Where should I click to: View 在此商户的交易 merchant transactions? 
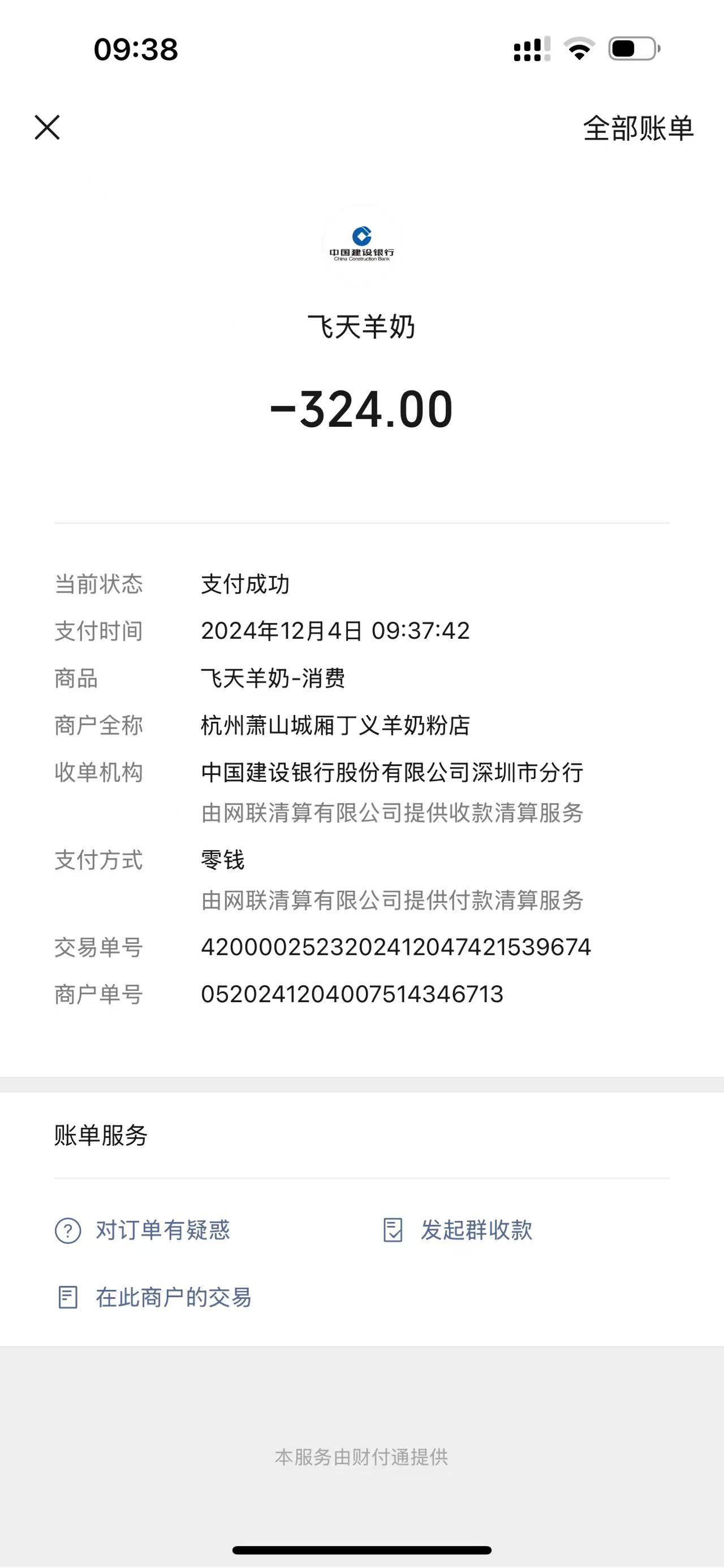click(154, 1297)
